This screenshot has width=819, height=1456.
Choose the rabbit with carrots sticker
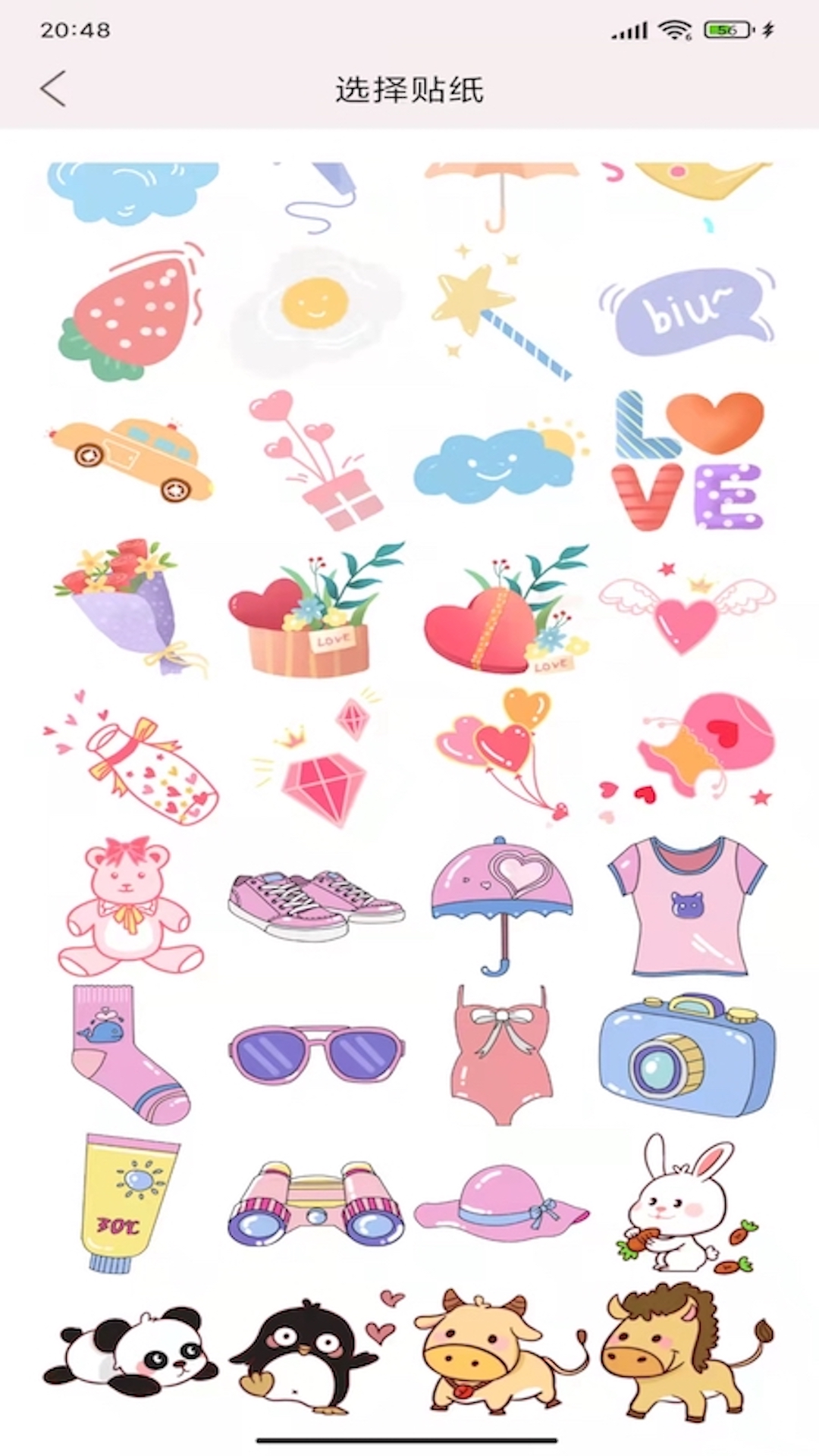(x=682, y=1206)
